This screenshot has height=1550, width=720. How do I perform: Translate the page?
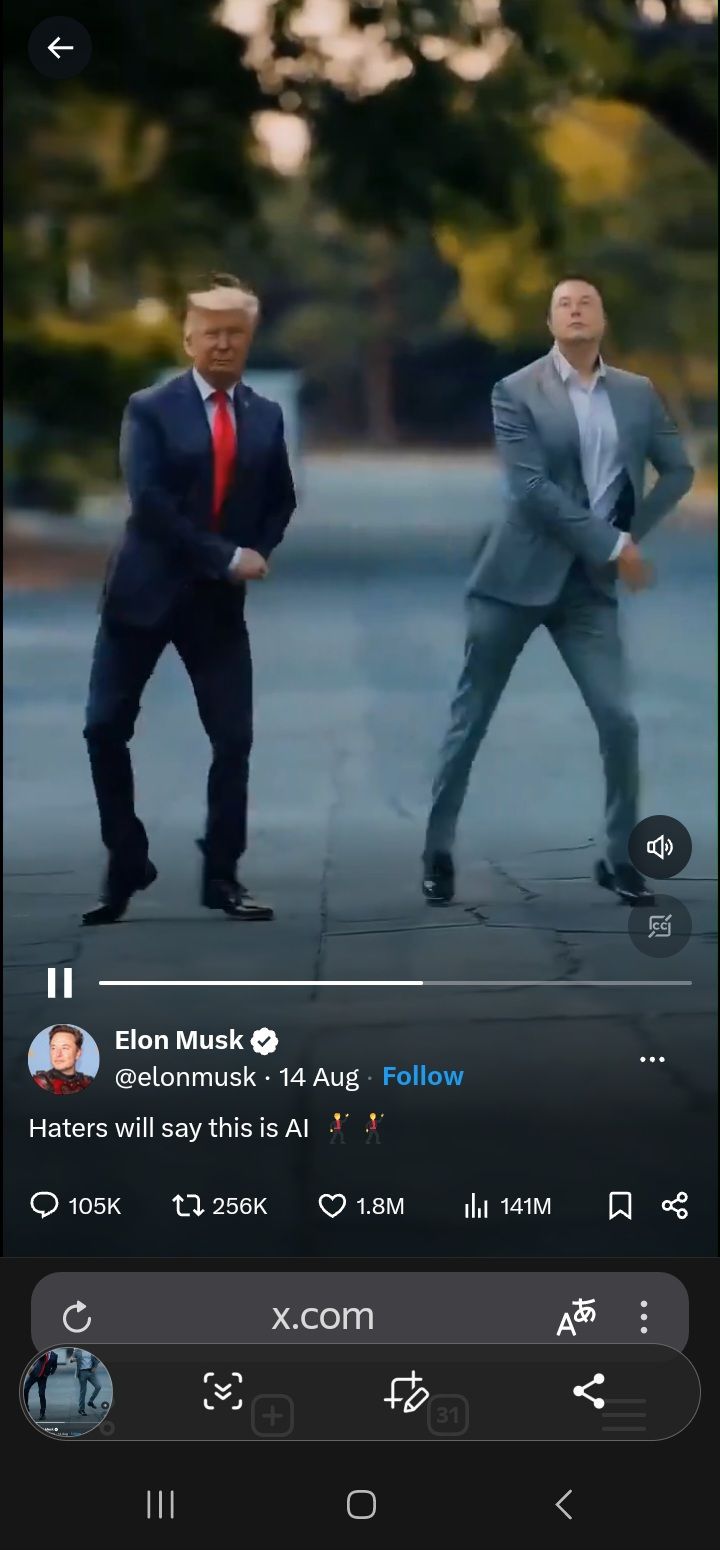pyautogui.click(x=576, y=1317)
